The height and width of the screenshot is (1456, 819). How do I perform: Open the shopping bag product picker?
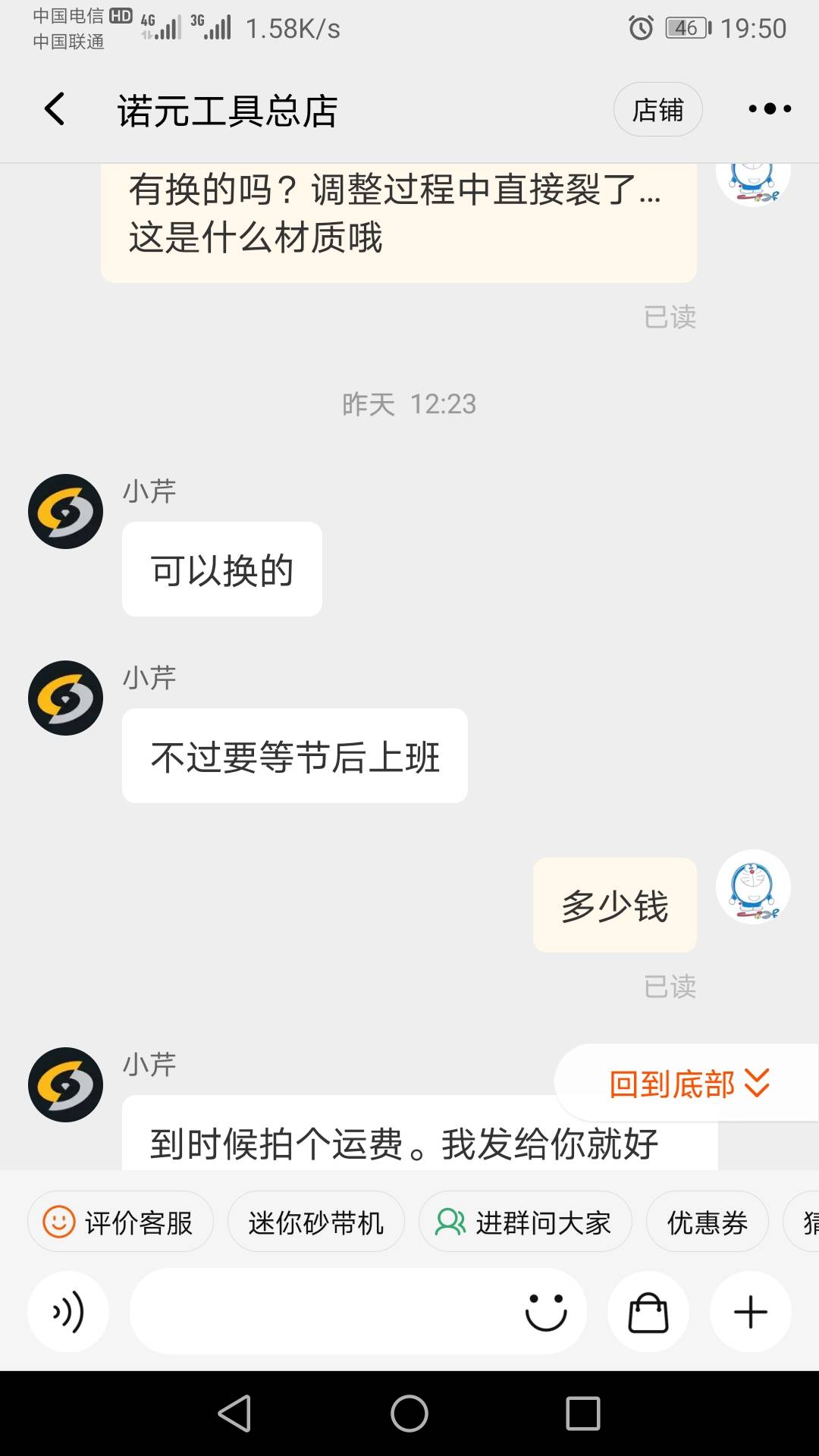648,1312
